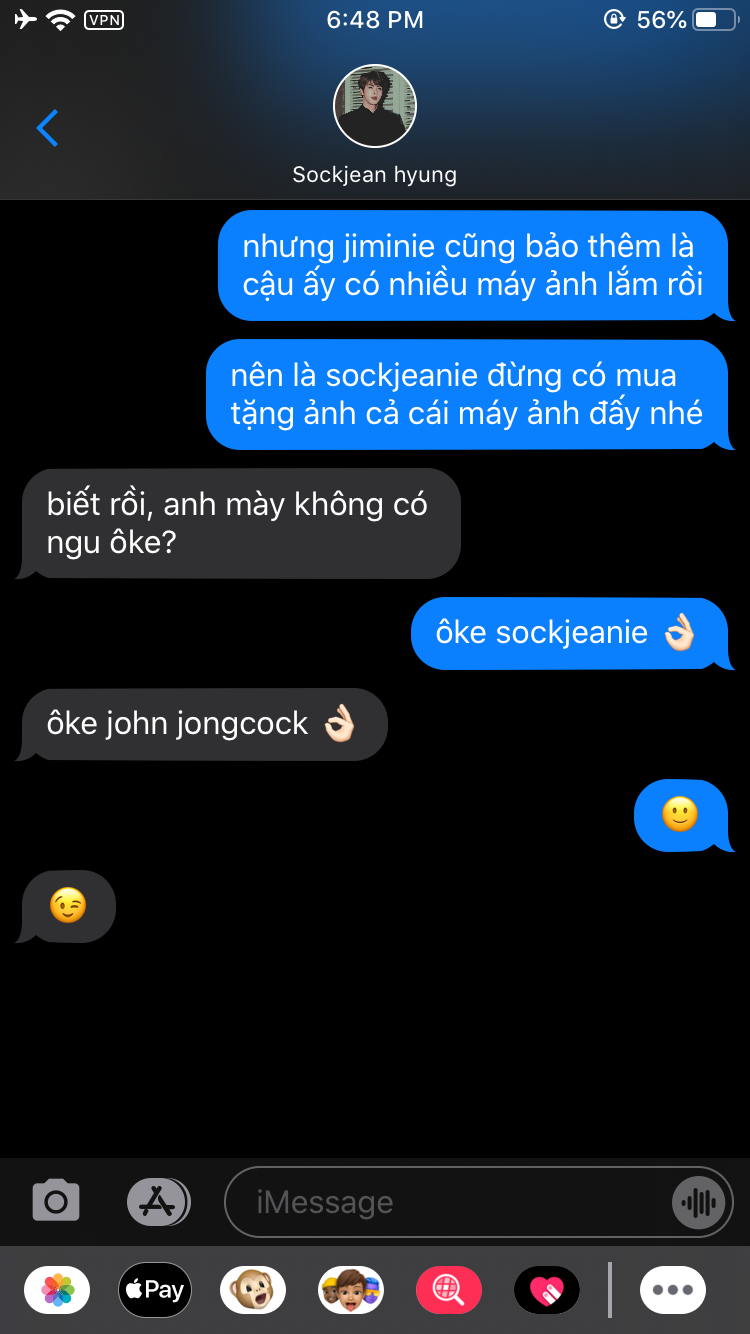Viewport: 750px width, 1334px height.
Task: Open Sockjean hyung contact details
Action: coord(375,124)
